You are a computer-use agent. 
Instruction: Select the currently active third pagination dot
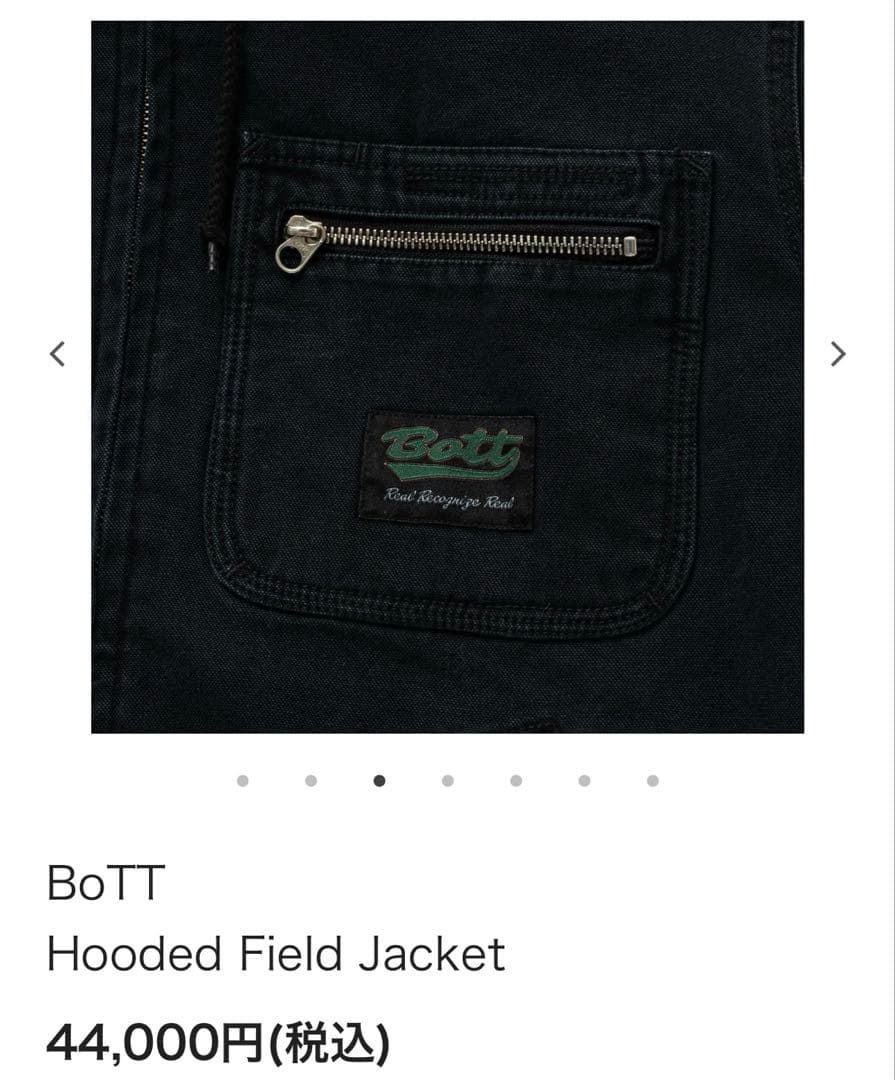coord(379,778)
